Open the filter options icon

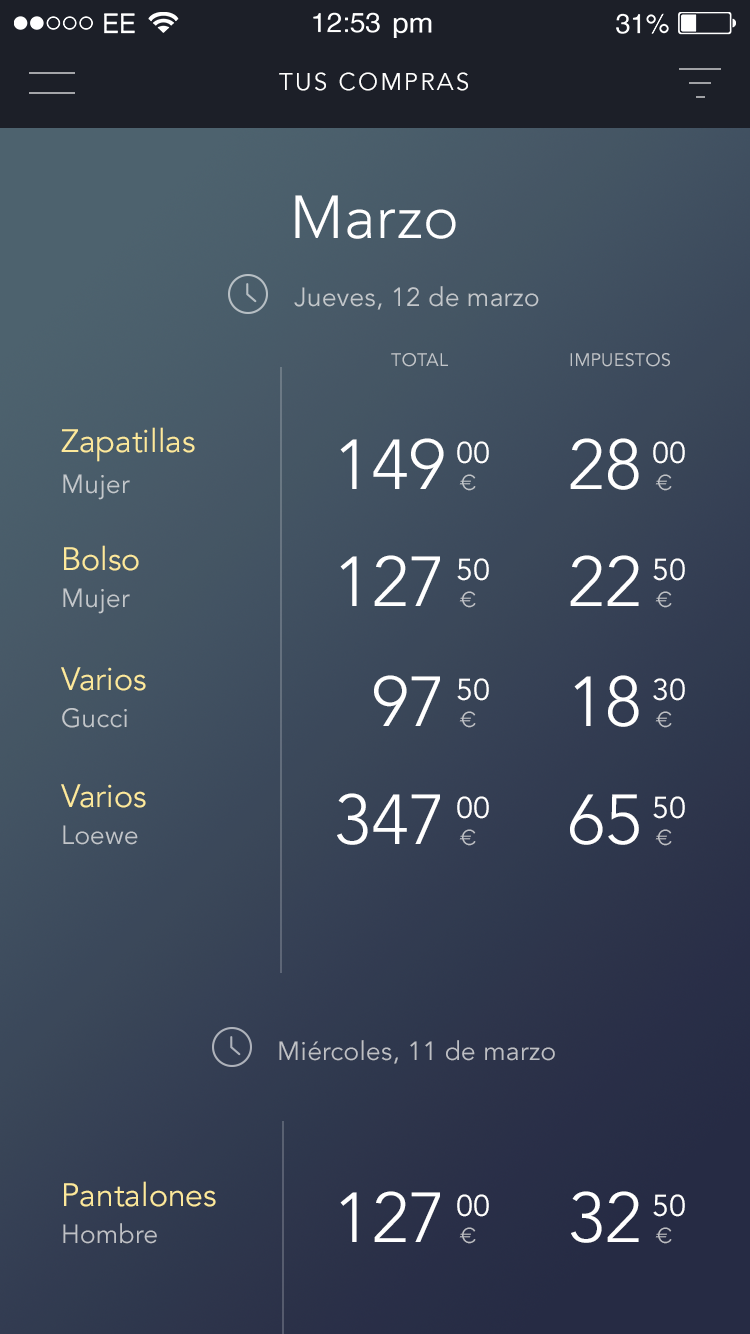pyautogui.click(x=699, y=83)
